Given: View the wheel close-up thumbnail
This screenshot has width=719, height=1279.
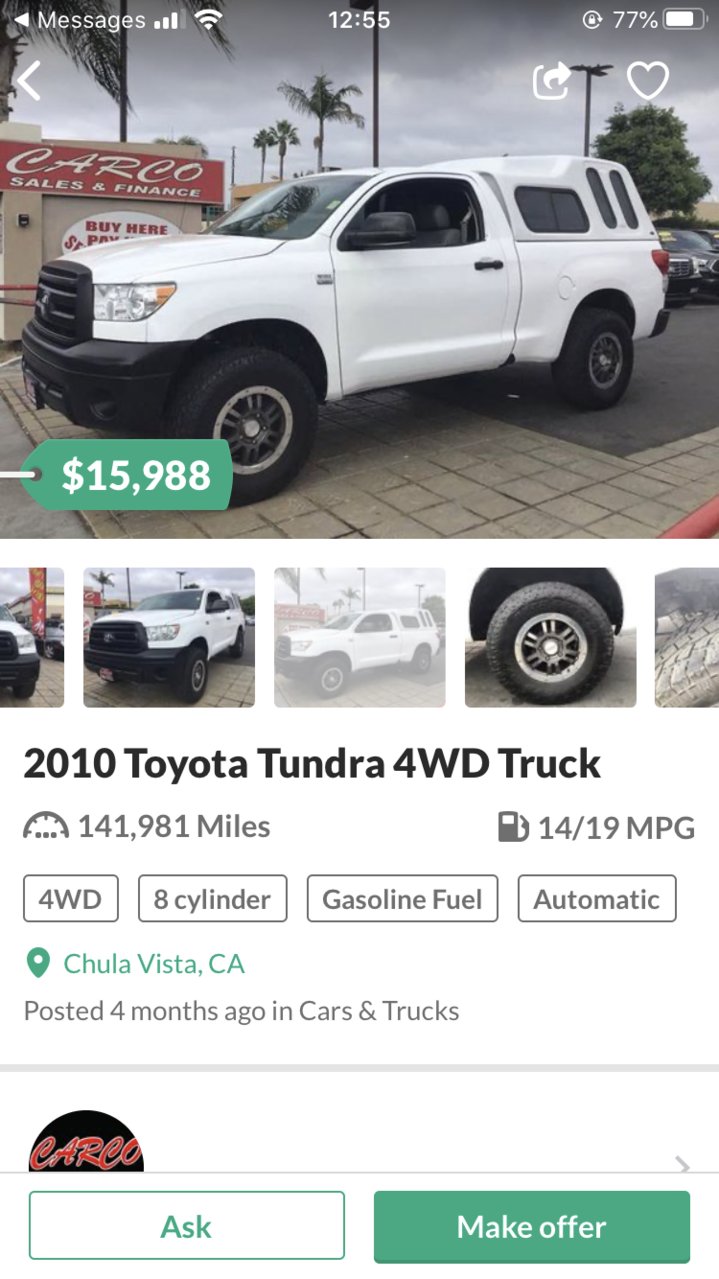Looking at the screenshot, I should [550, 638].
